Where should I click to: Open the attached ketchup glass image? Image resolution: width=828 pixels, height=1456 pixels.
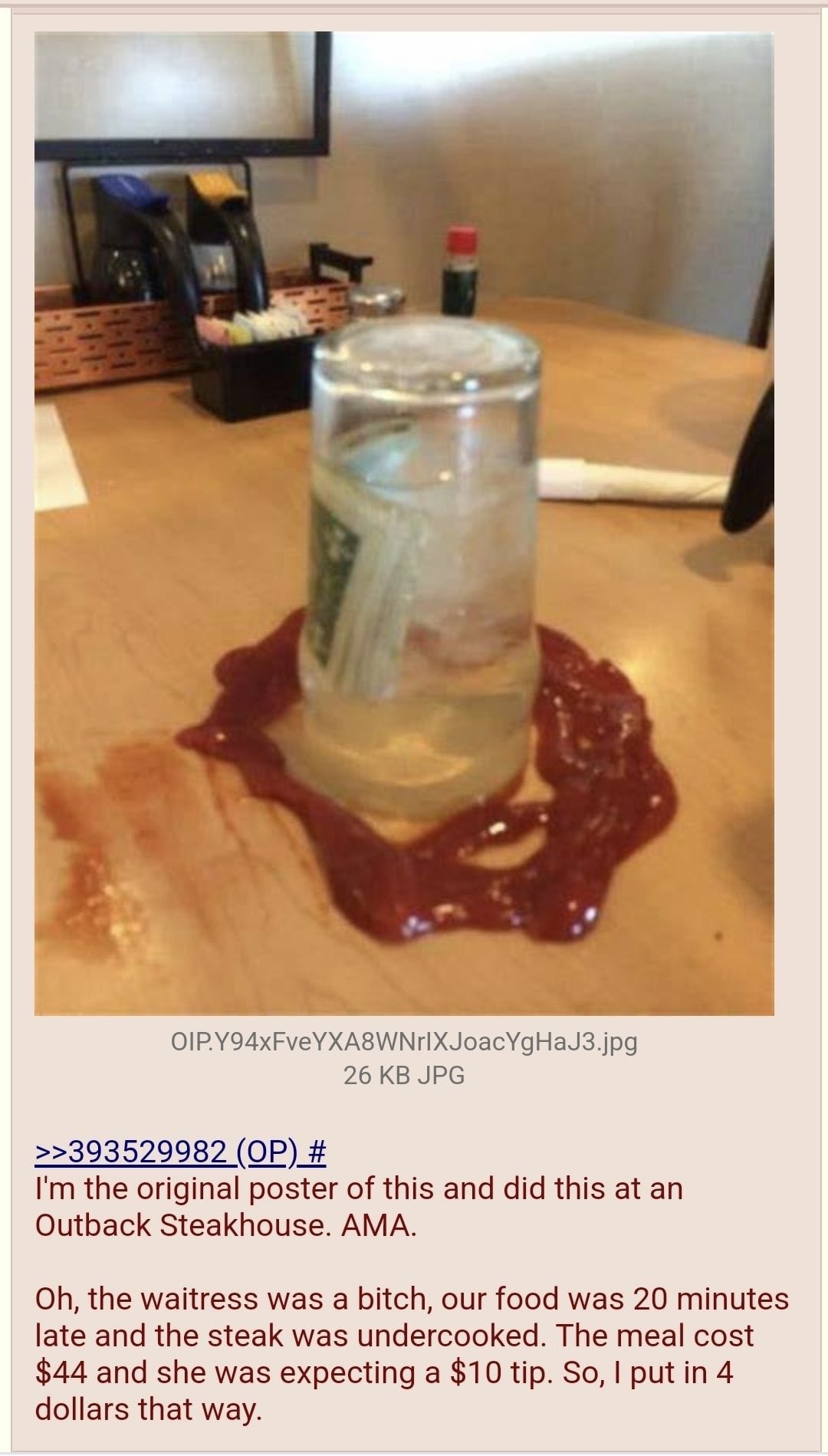(x=404, y=523)
